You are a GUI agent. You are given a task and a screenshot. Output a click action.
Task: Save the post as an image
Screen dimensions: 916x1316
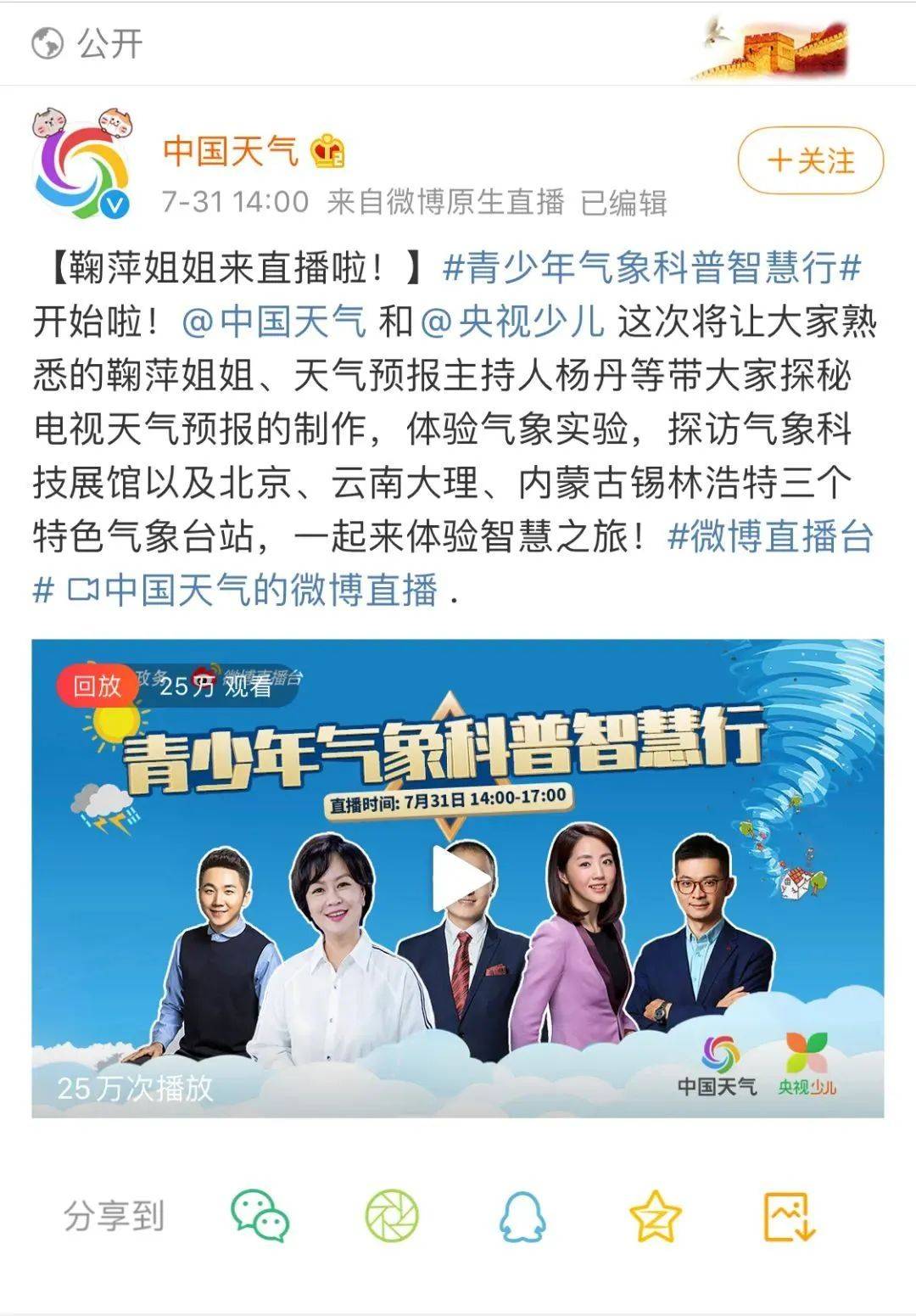789,1215
